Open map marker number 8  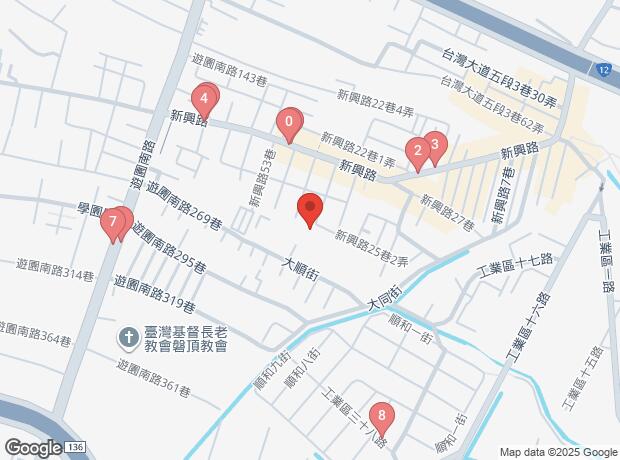(382, 416)
